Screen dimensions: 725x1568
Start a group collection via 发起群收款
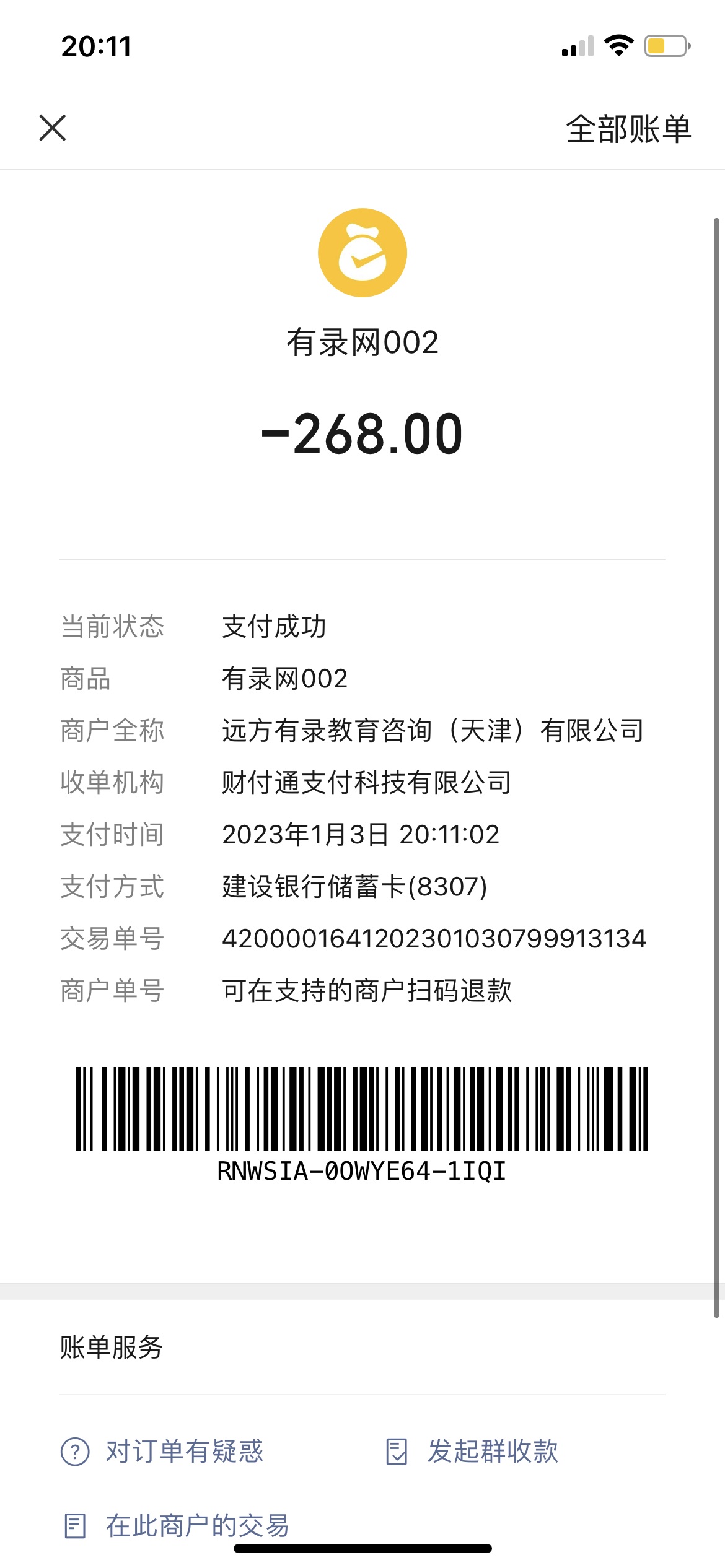(x=472, y=1452)
